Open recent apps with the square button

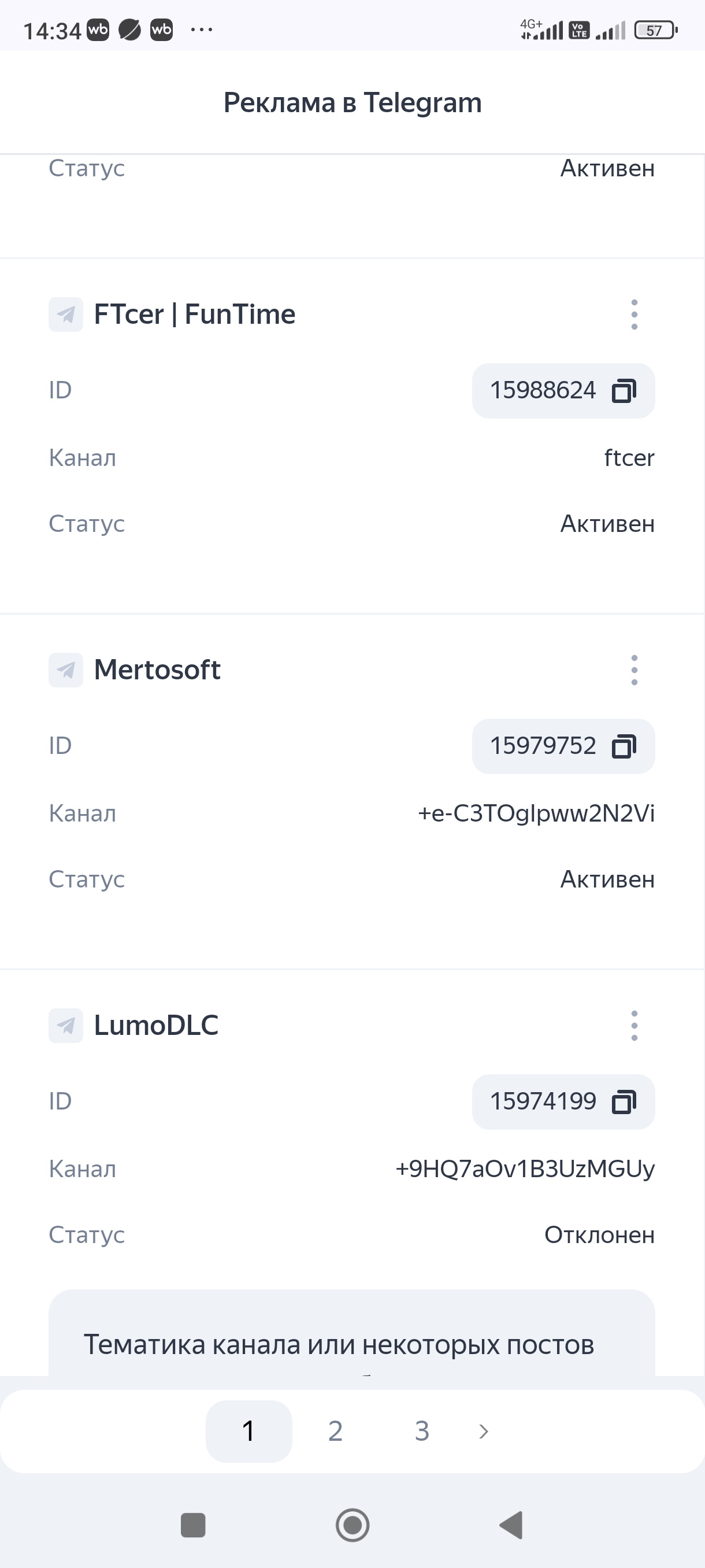pyautogui.click(x=194, y=1525)
